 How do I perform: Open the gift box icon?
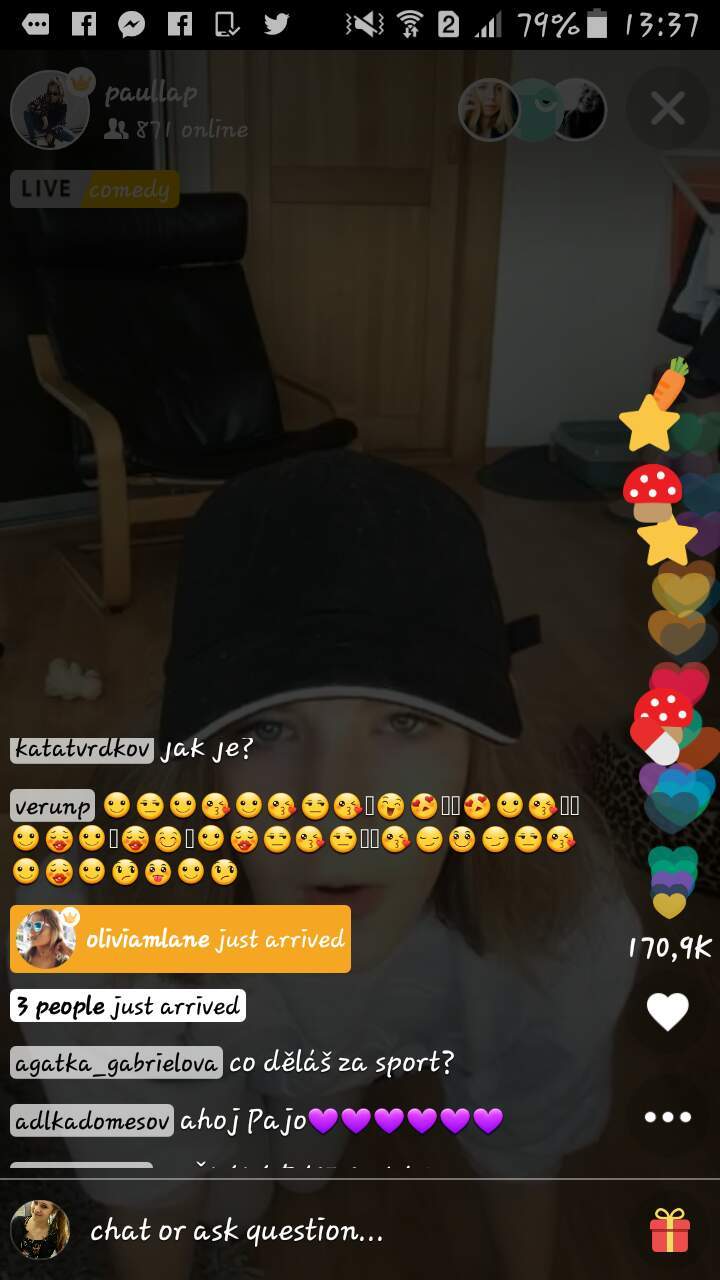point(669,1230)
